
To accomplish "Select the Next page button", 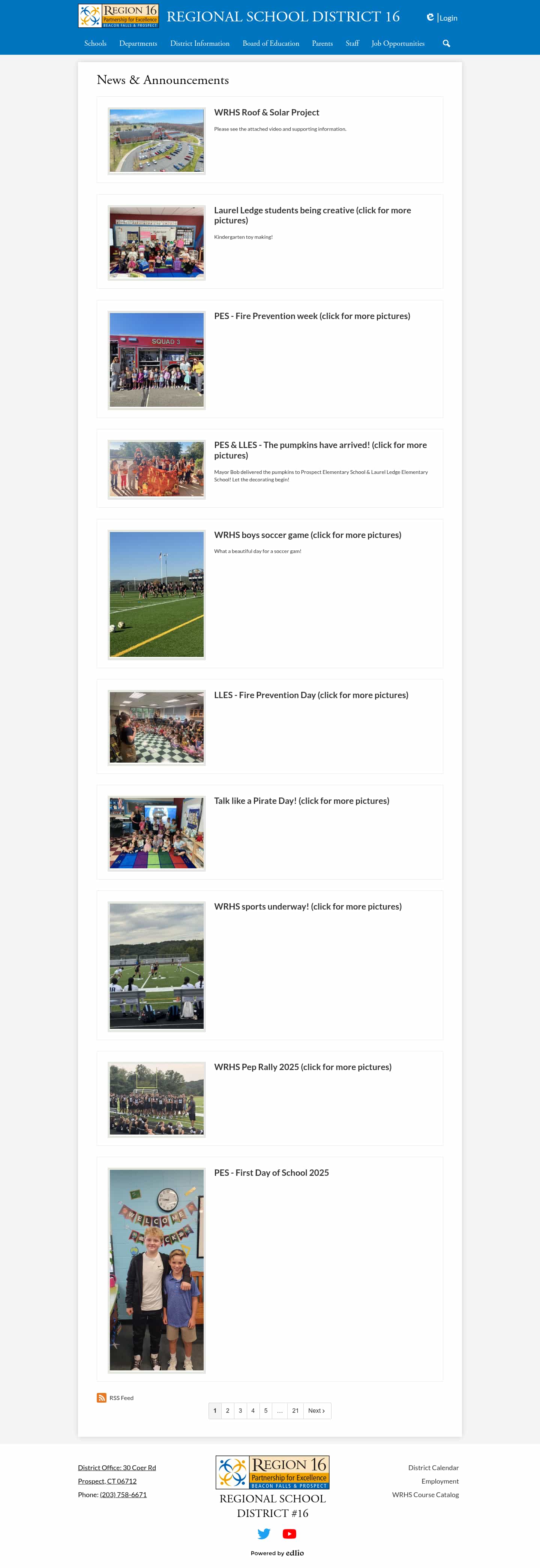I will coord(316,1411).
